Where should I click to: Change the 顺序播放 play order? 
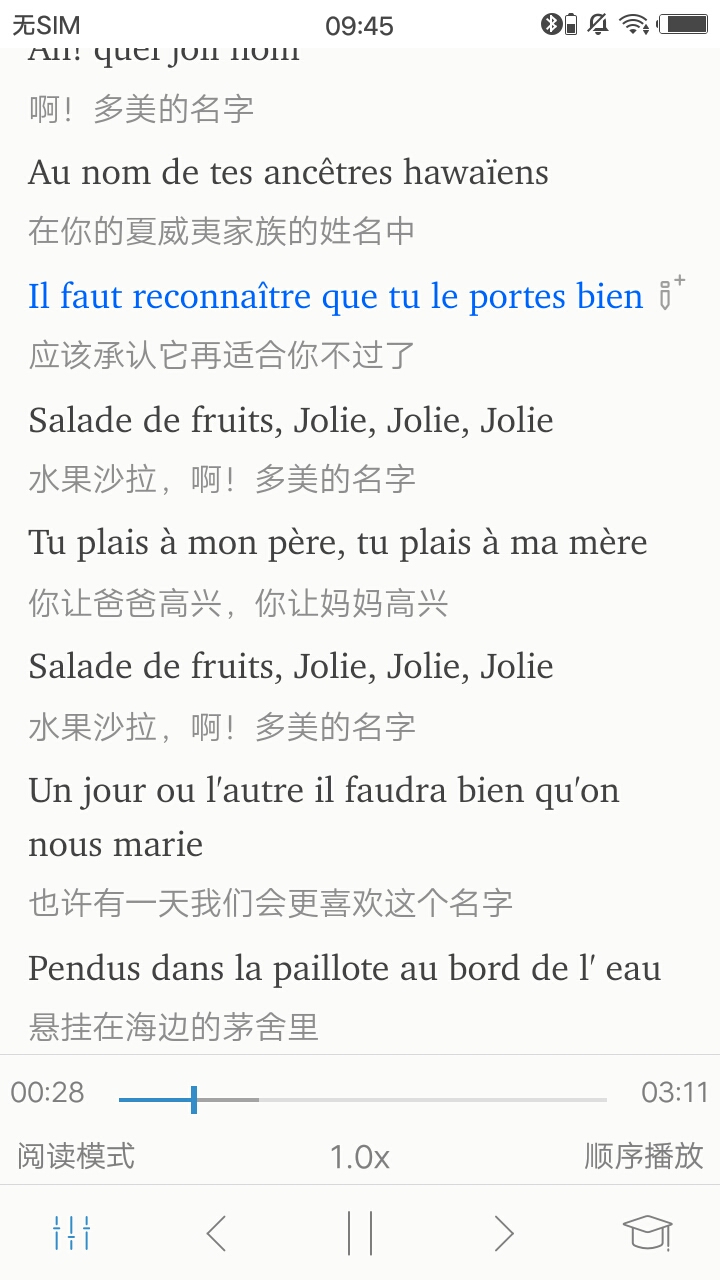coord(644,1156)
